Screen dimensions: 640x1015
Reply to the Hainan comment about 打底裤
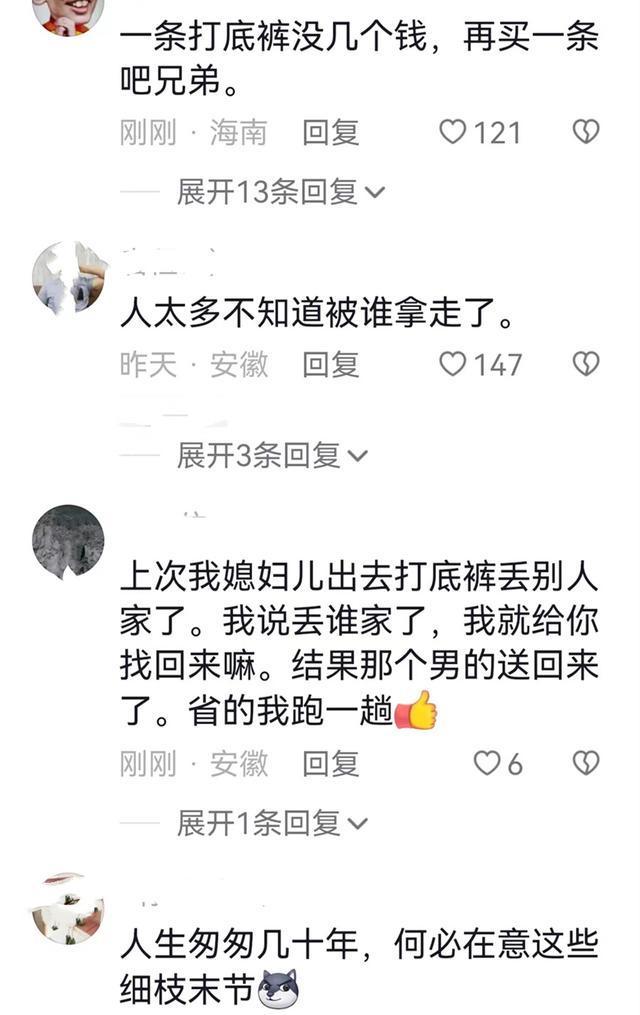330,133
